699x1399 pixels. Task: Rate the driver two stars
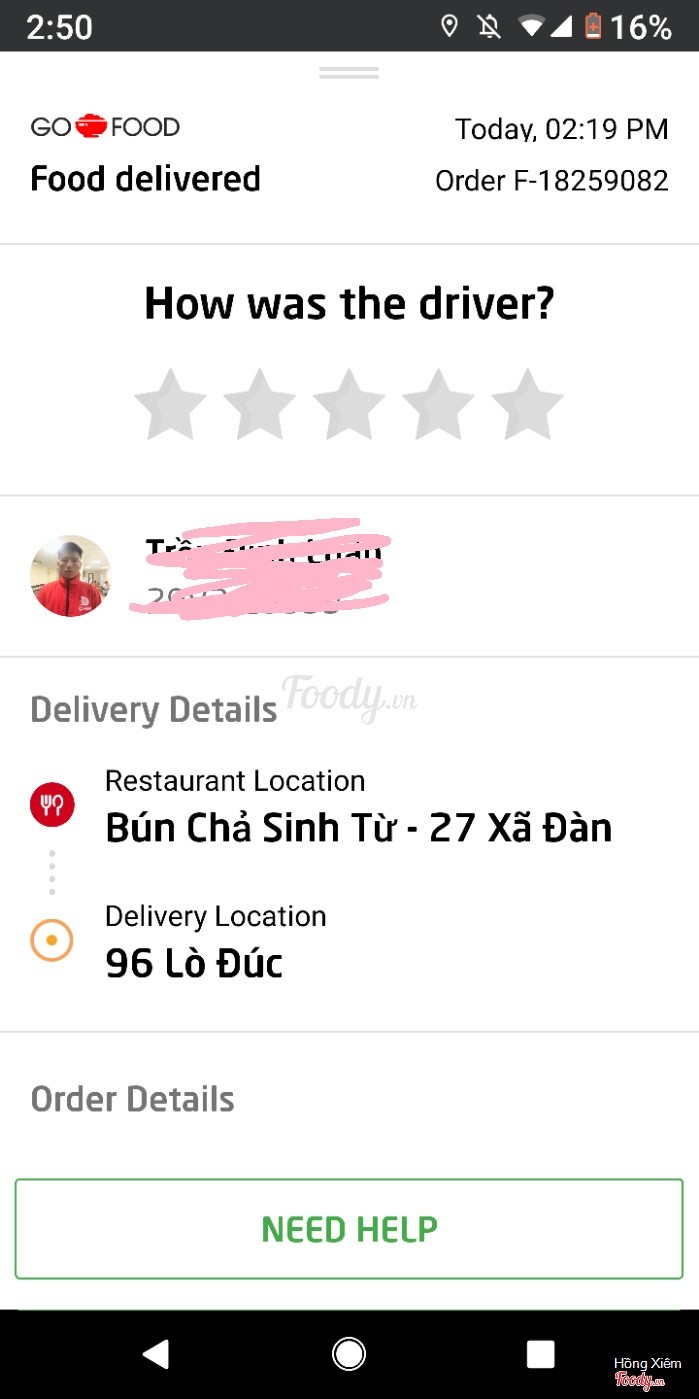click(259, 405)
